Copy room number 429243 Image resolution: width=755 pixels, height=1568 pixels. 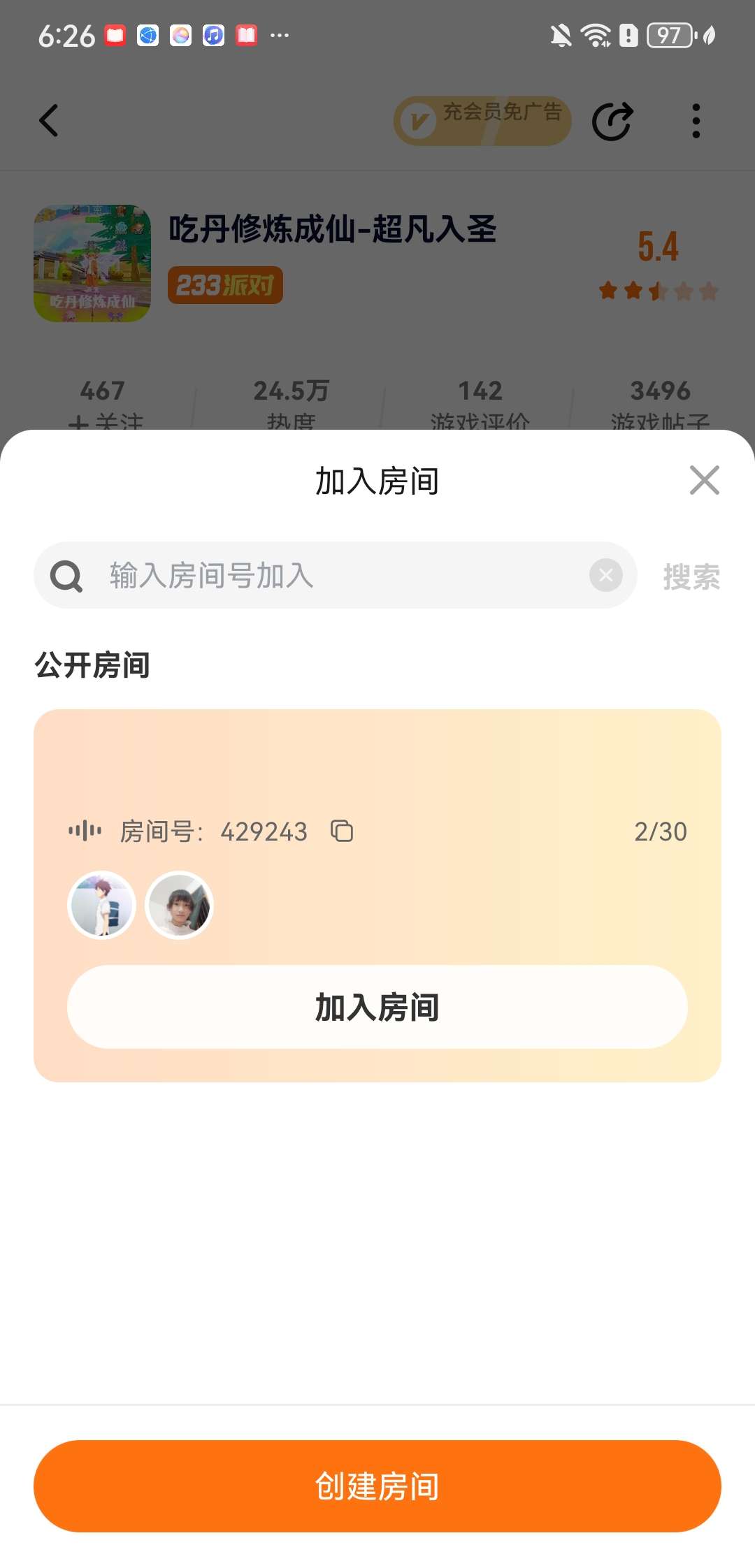[x=342, y=831]
